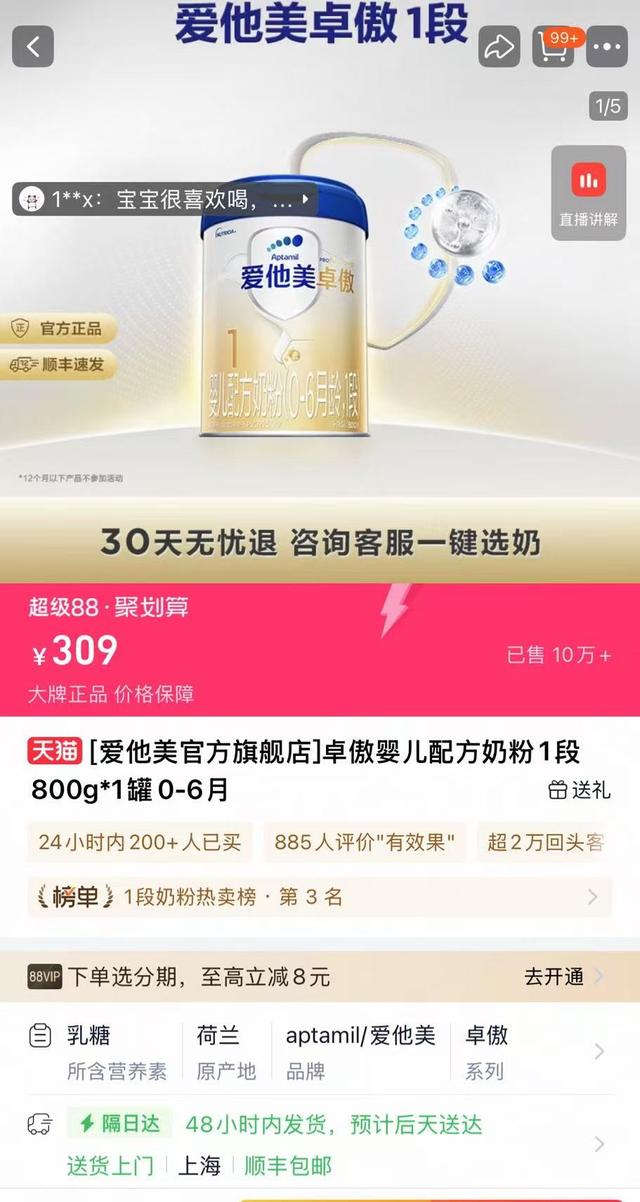
Task: View the review bubble from 1**x
Action: tap(165, 198)
